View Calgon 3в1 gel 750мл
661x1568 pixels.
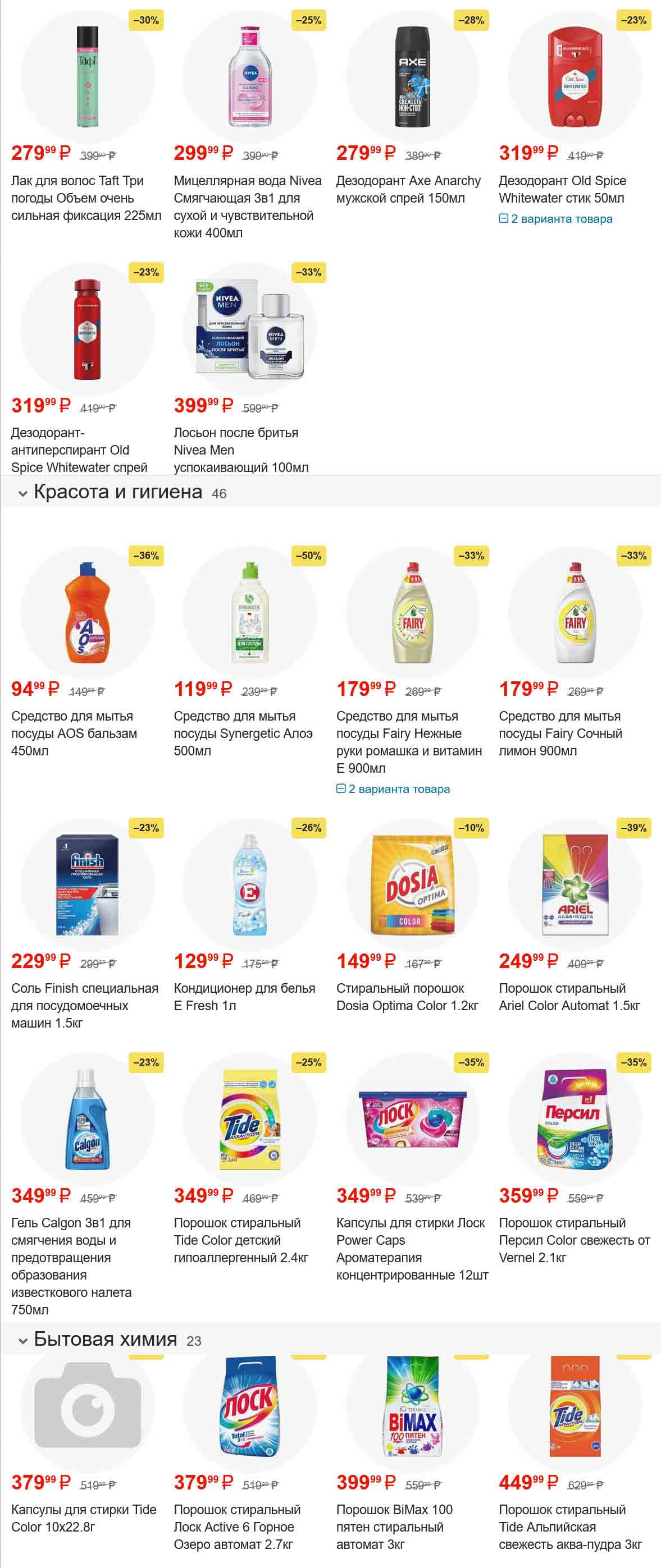[71, 1266]
